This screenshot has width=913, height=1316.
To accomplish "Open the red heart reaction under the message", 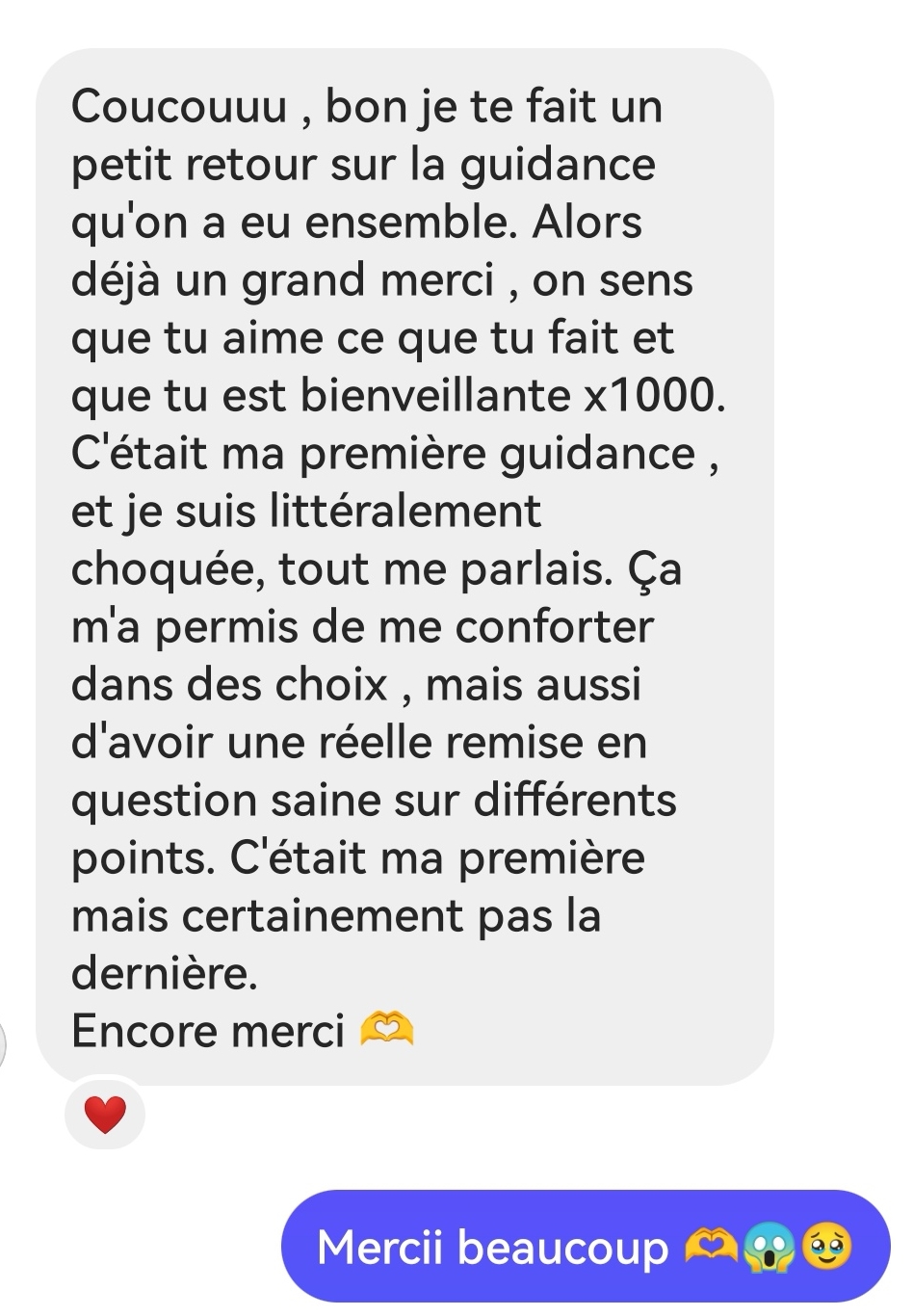I will [105, 1115].
